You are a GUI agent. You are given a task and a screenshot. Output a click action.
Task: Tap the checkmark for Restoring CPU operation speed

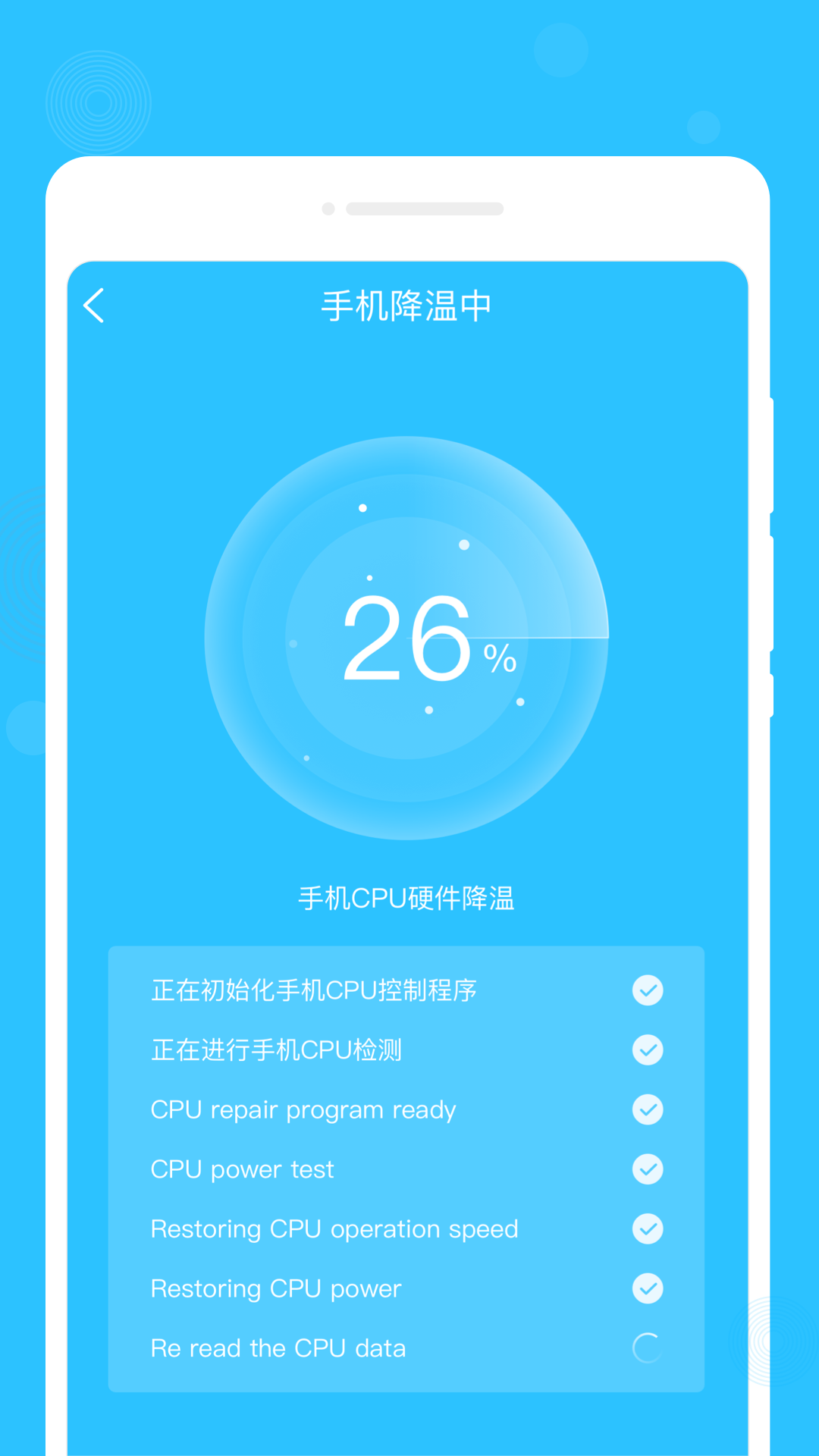(647, 1229)
